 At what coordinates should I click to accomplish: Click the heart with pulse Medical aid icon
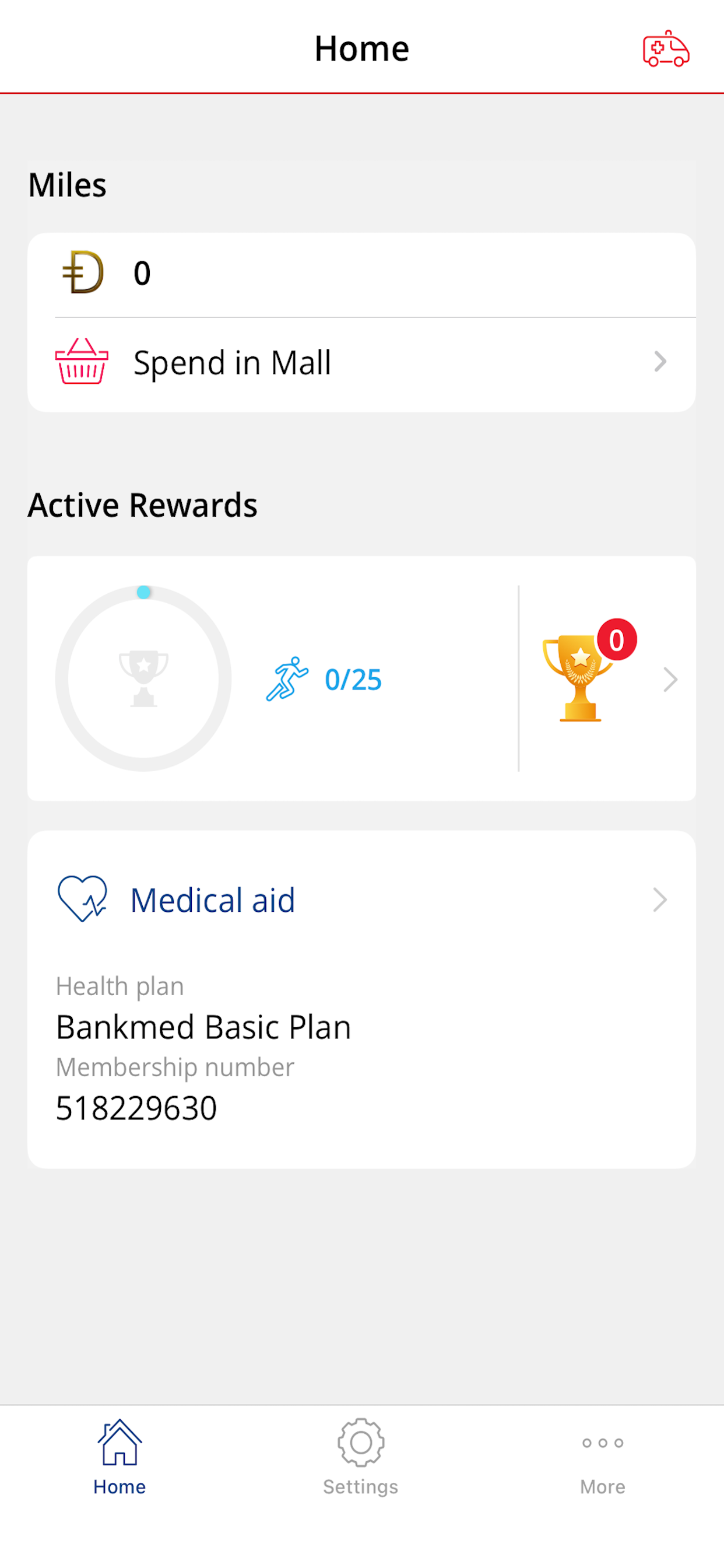83,899
